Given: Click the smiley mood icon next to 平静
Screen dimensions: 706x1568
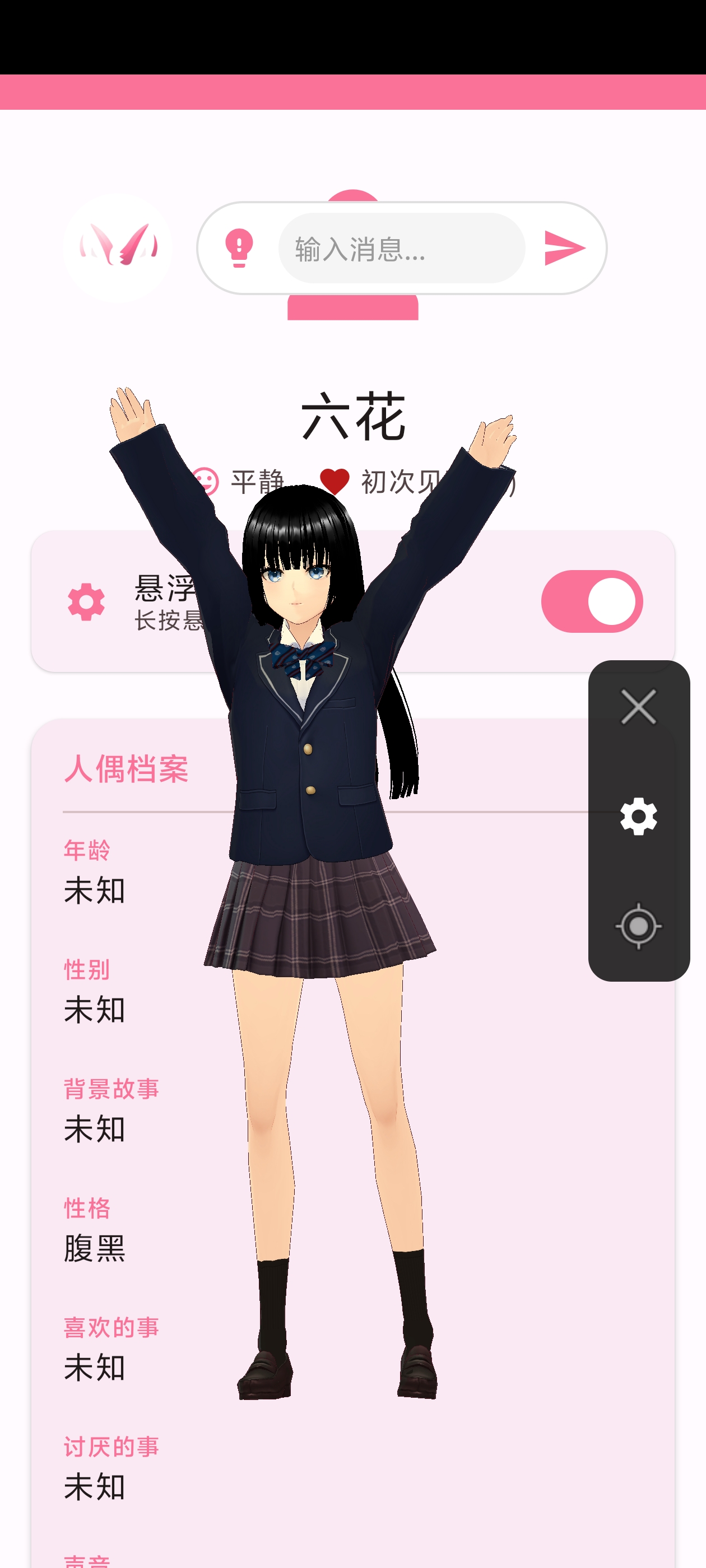Looking at the screenshot, I should click(208, 481).
